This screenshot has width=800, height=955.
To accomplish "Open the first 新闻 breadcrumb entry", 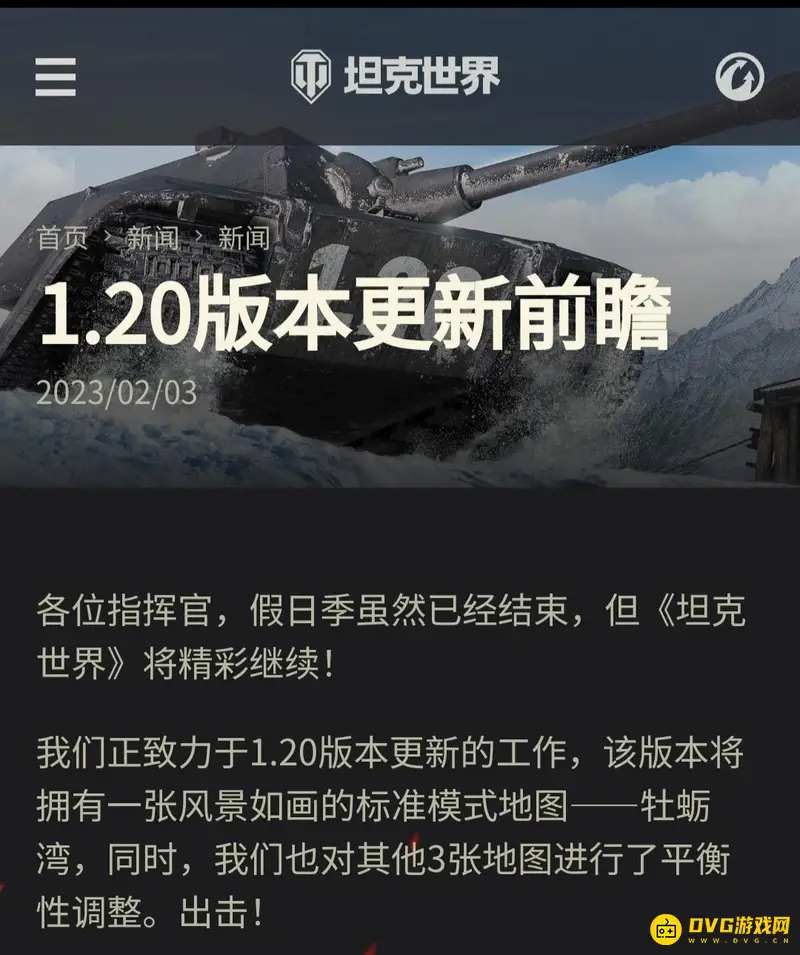I will pos(153,238).
